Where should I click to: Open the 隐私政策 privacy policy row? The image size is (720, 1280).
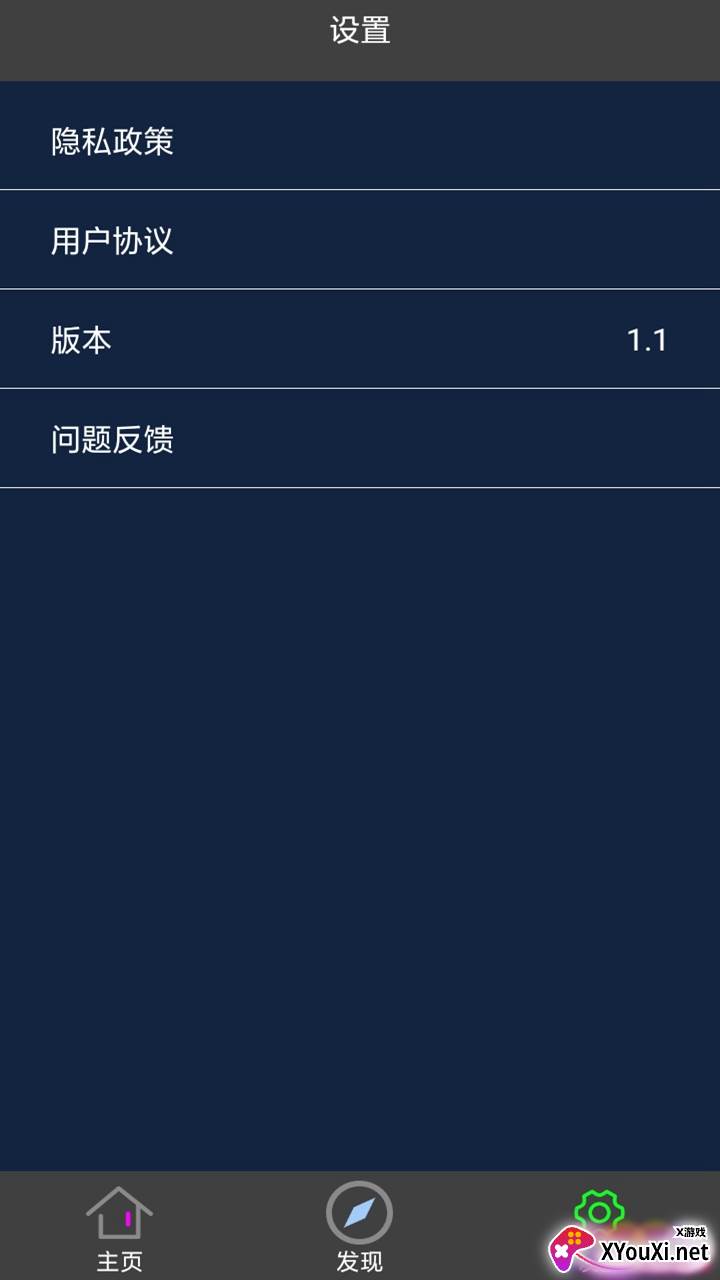[x=360, y=140]
